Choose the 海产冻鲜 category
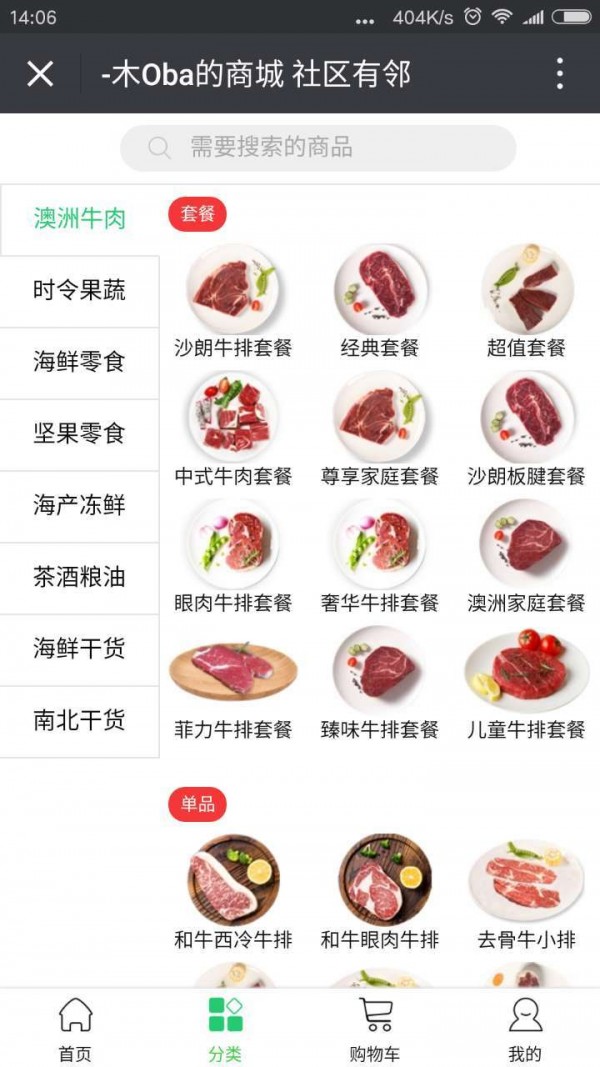Screen dimensions: 600x1067 [x=79, y=506]
